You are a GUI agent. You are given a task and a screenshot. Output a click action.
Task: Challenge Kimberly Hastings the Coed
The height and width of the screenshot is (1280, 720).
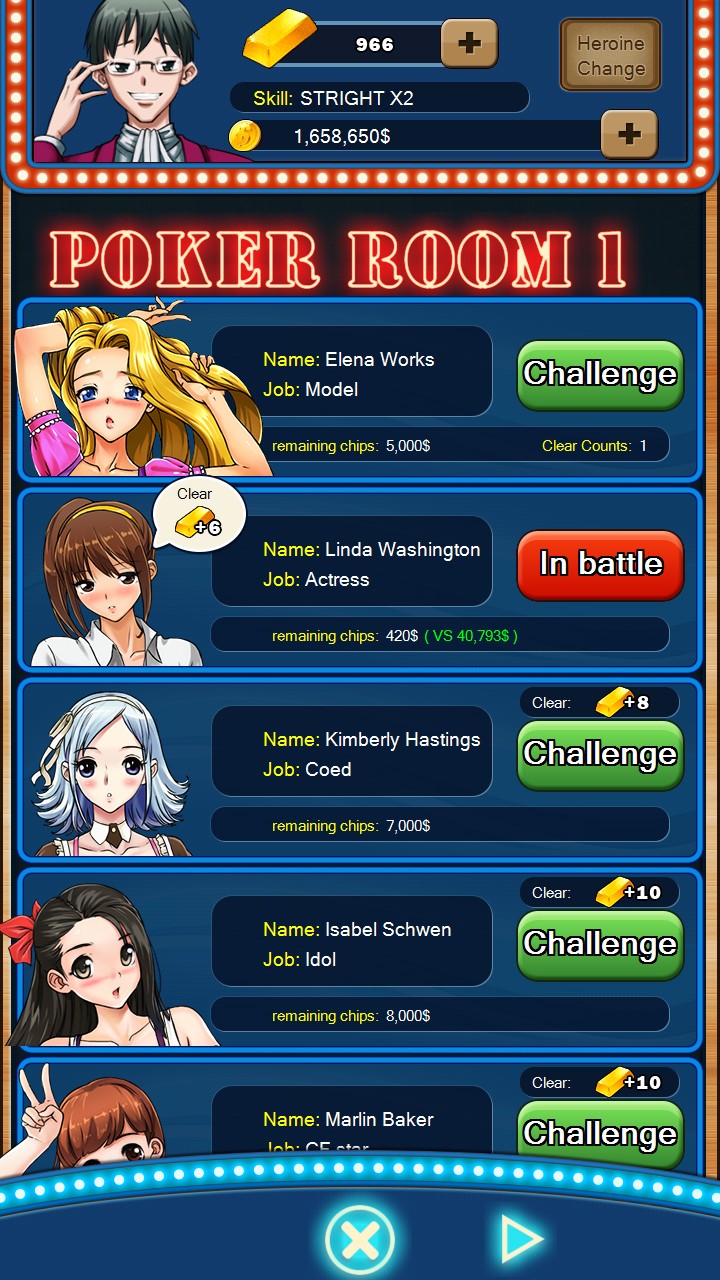pyautogui.click(x=600, y=755)
